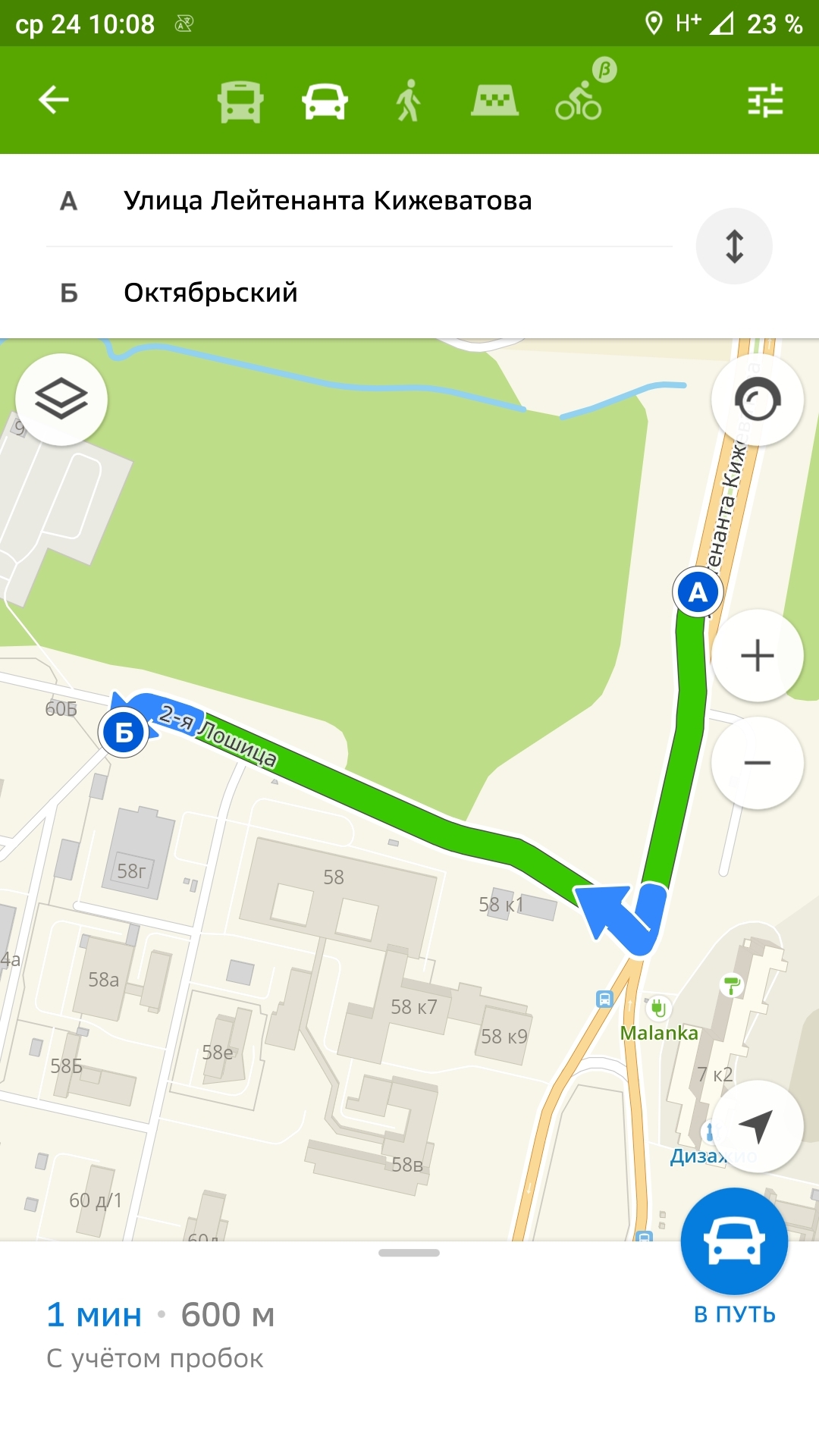Switch to walking route mode

(x=409, y=101)
